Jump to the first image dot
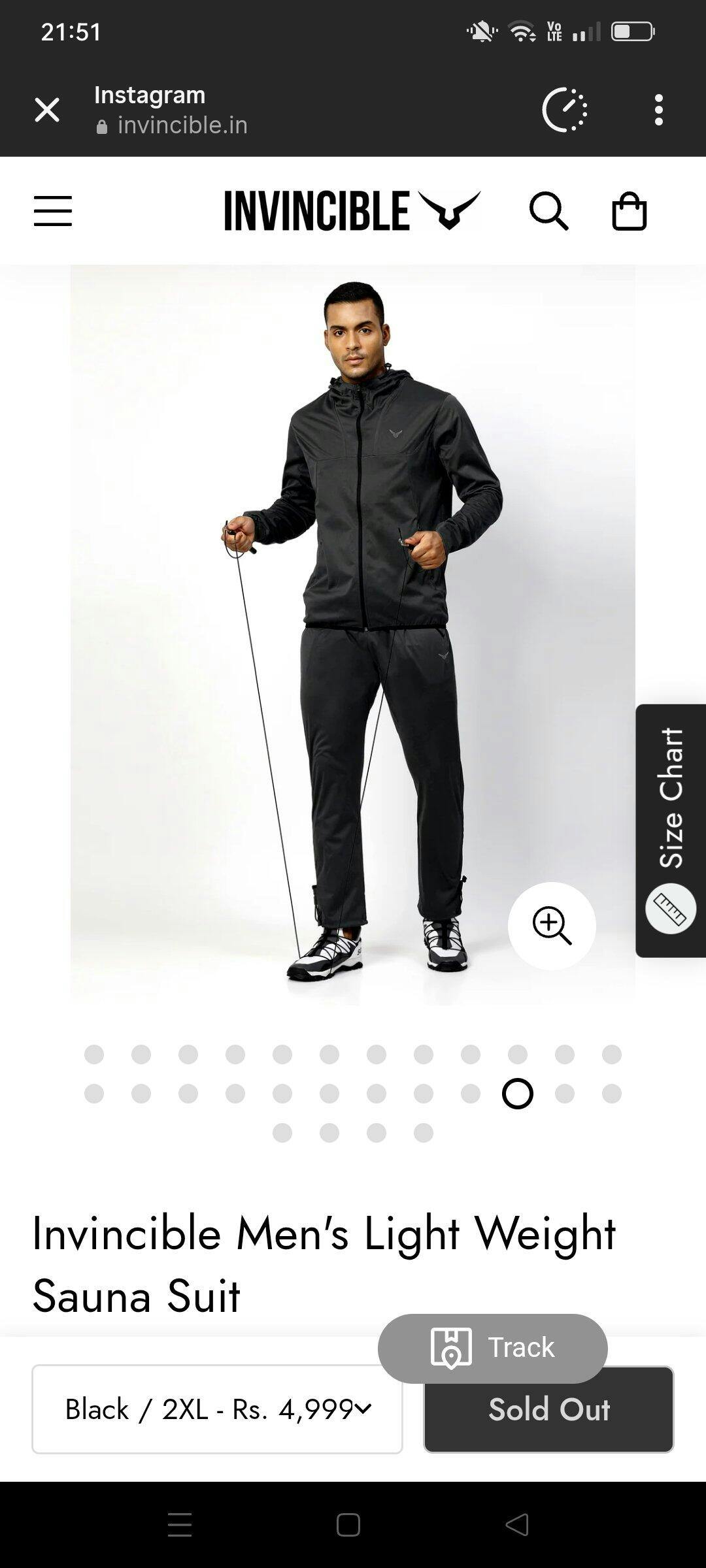Image resolution: width=706 pixels, height=1568 pixels. coord(94,1054)
